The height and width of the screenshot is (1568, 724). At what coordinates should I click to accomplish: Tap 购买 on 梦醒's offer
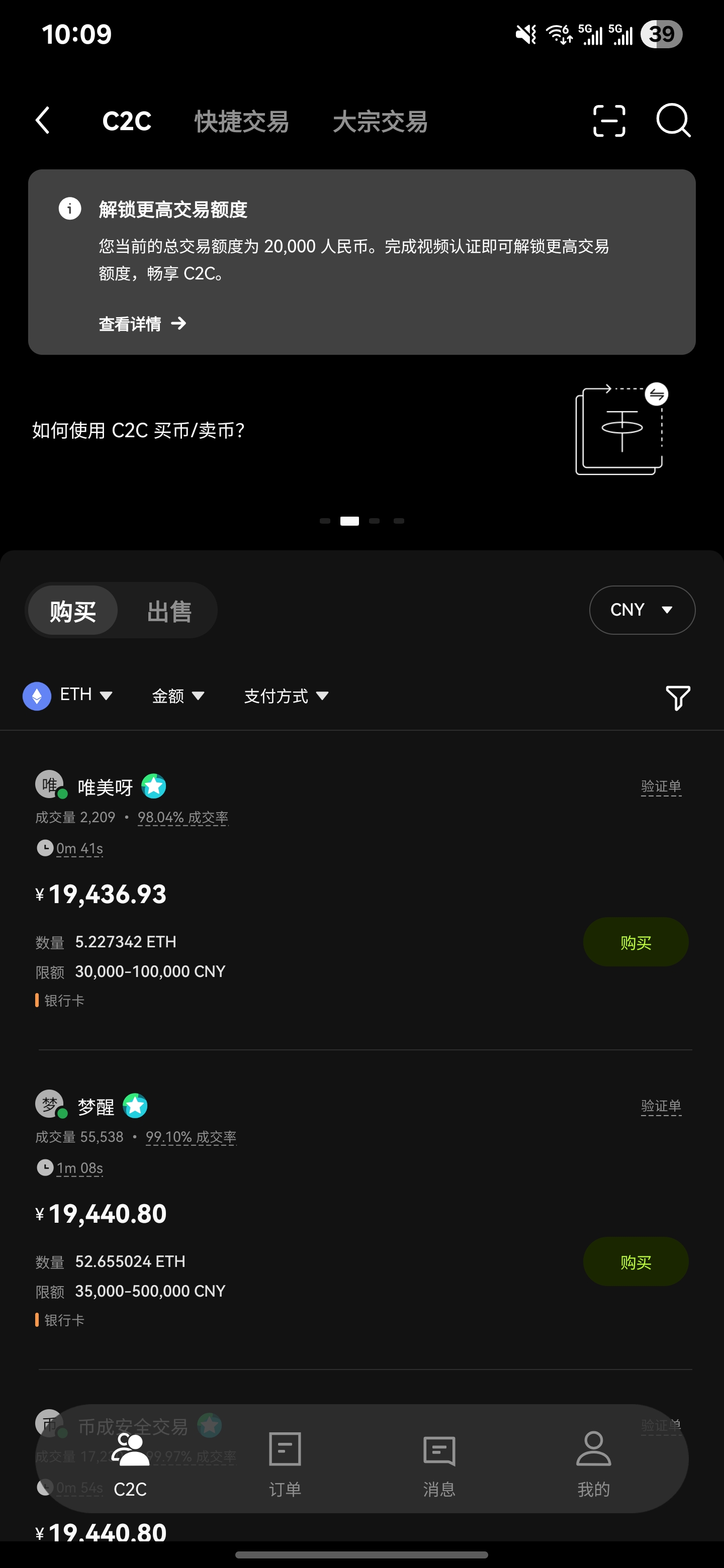tap(635, 1261)
